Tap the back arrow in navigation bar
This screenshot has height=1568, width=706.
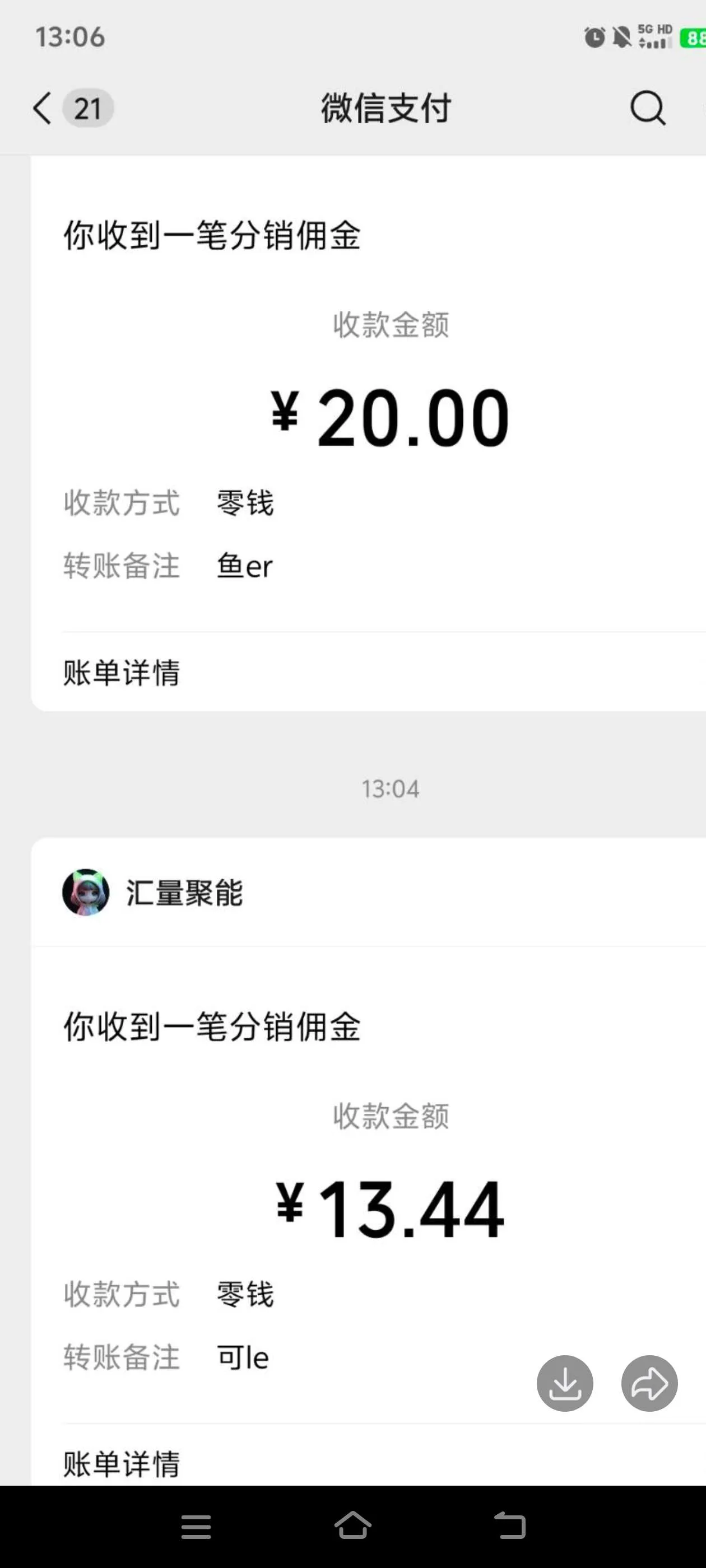[510, 1526]
